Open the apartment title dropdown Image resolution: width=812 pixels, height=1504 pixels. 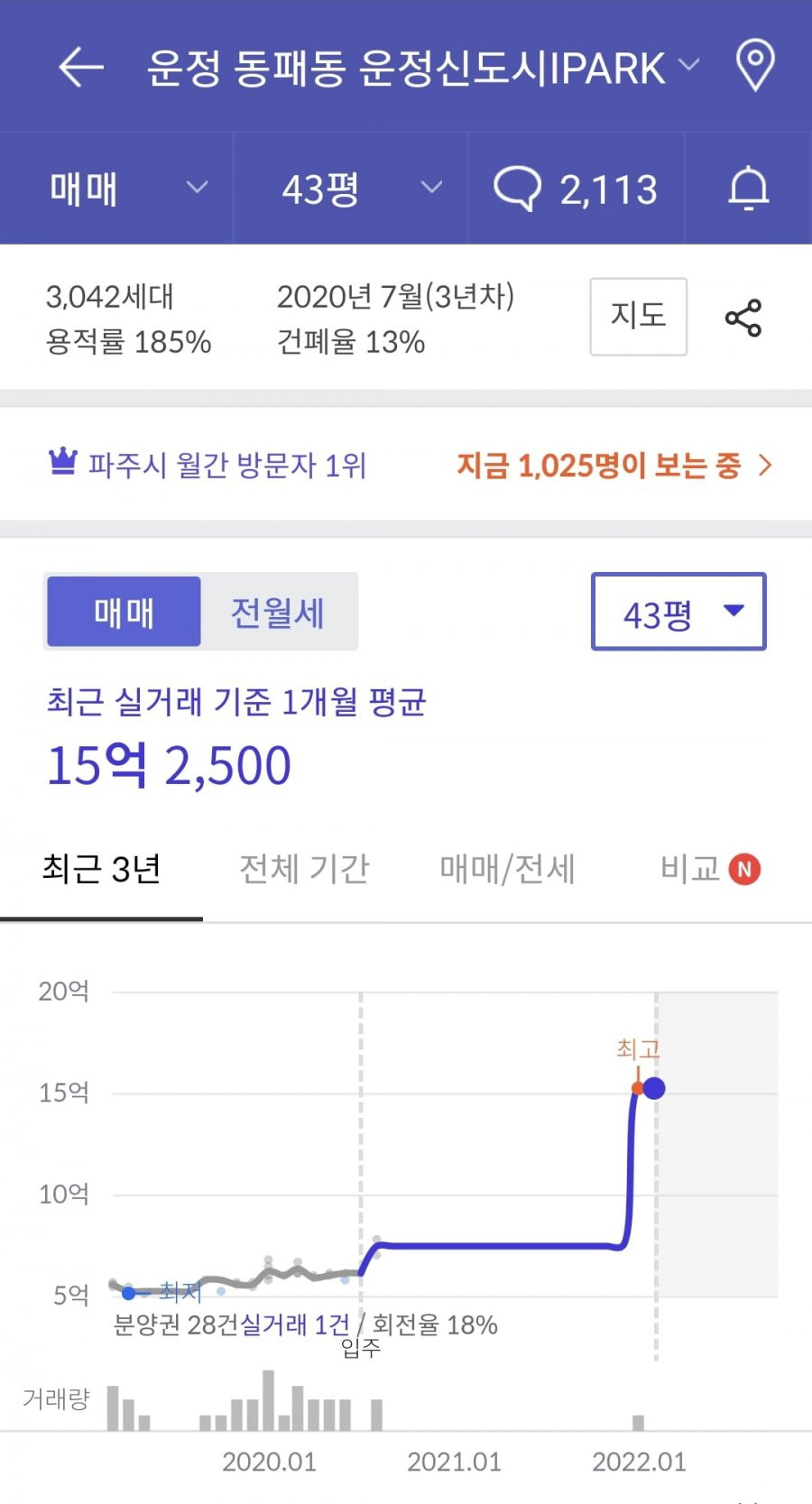(x=423, y=68)
